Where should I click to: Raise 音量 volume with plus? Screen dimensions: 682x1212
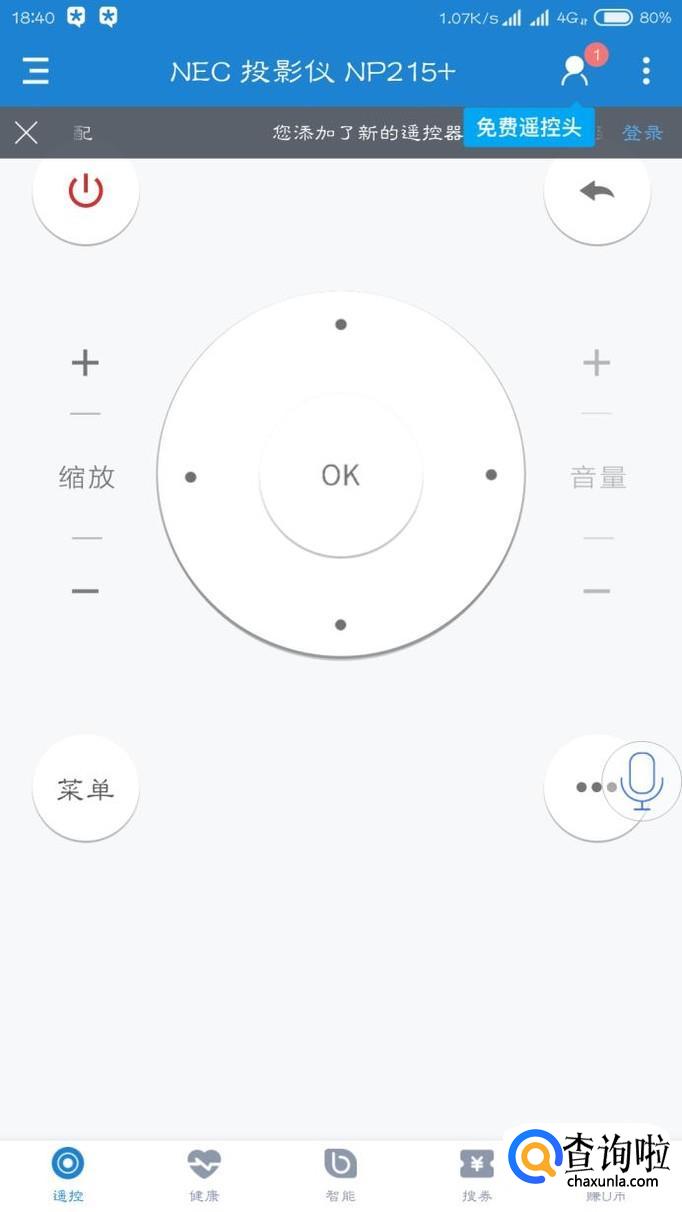point(597,362)
